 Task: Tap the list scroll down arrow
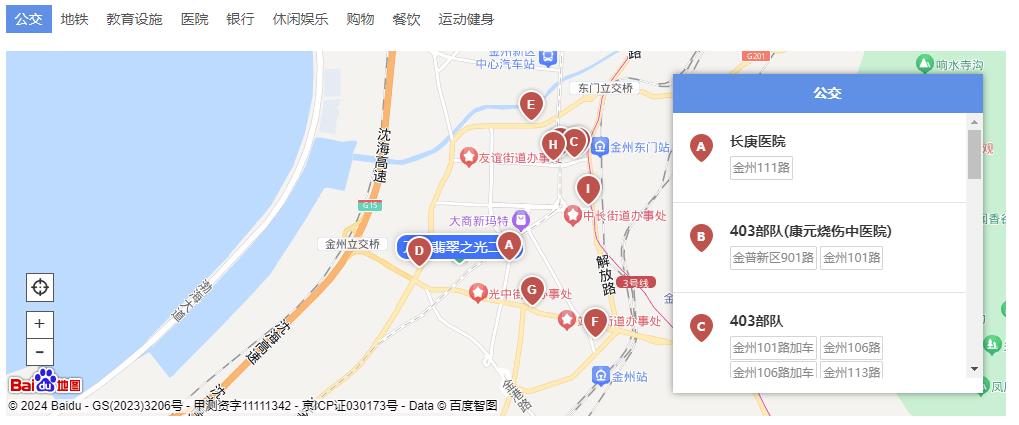[975, 369]
